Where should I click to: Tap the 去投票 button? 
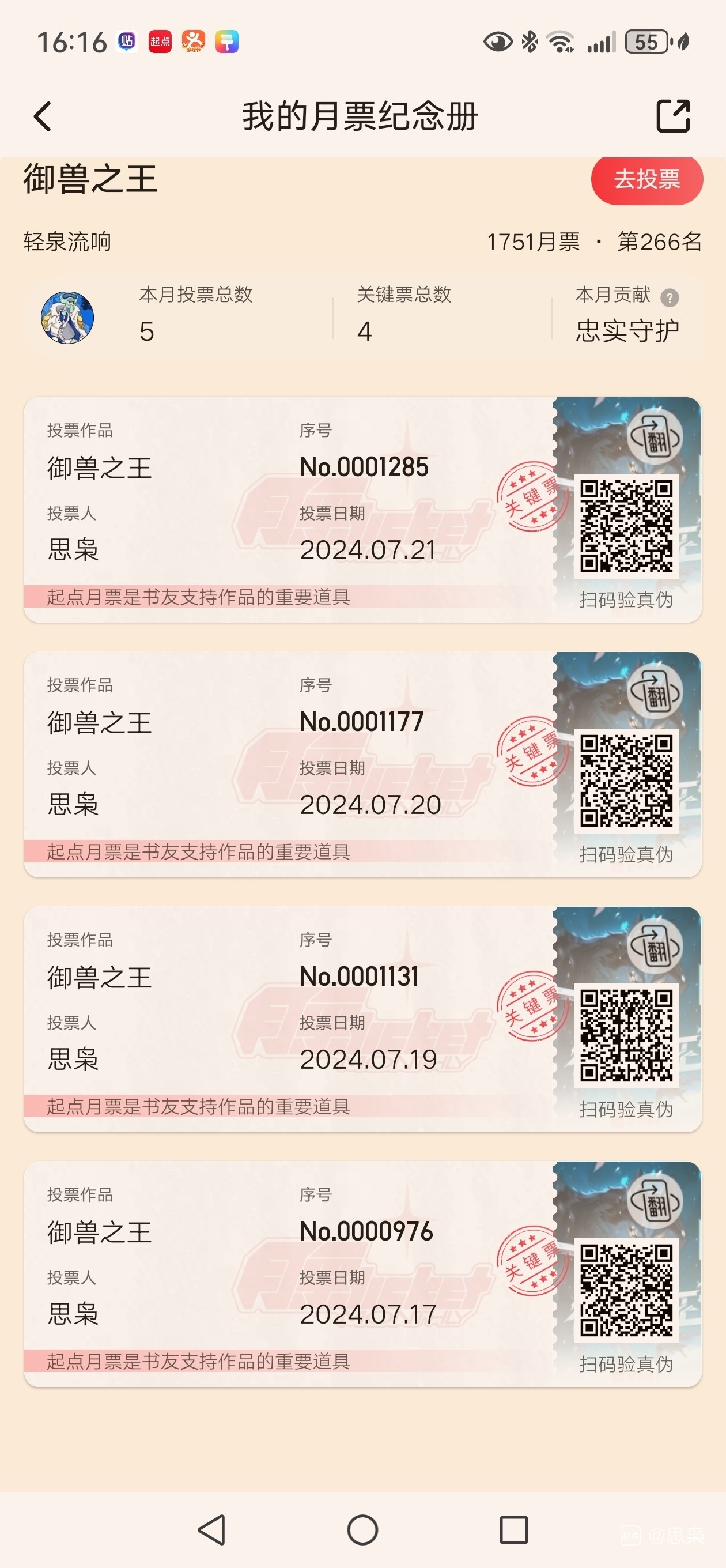pos(646,179)
